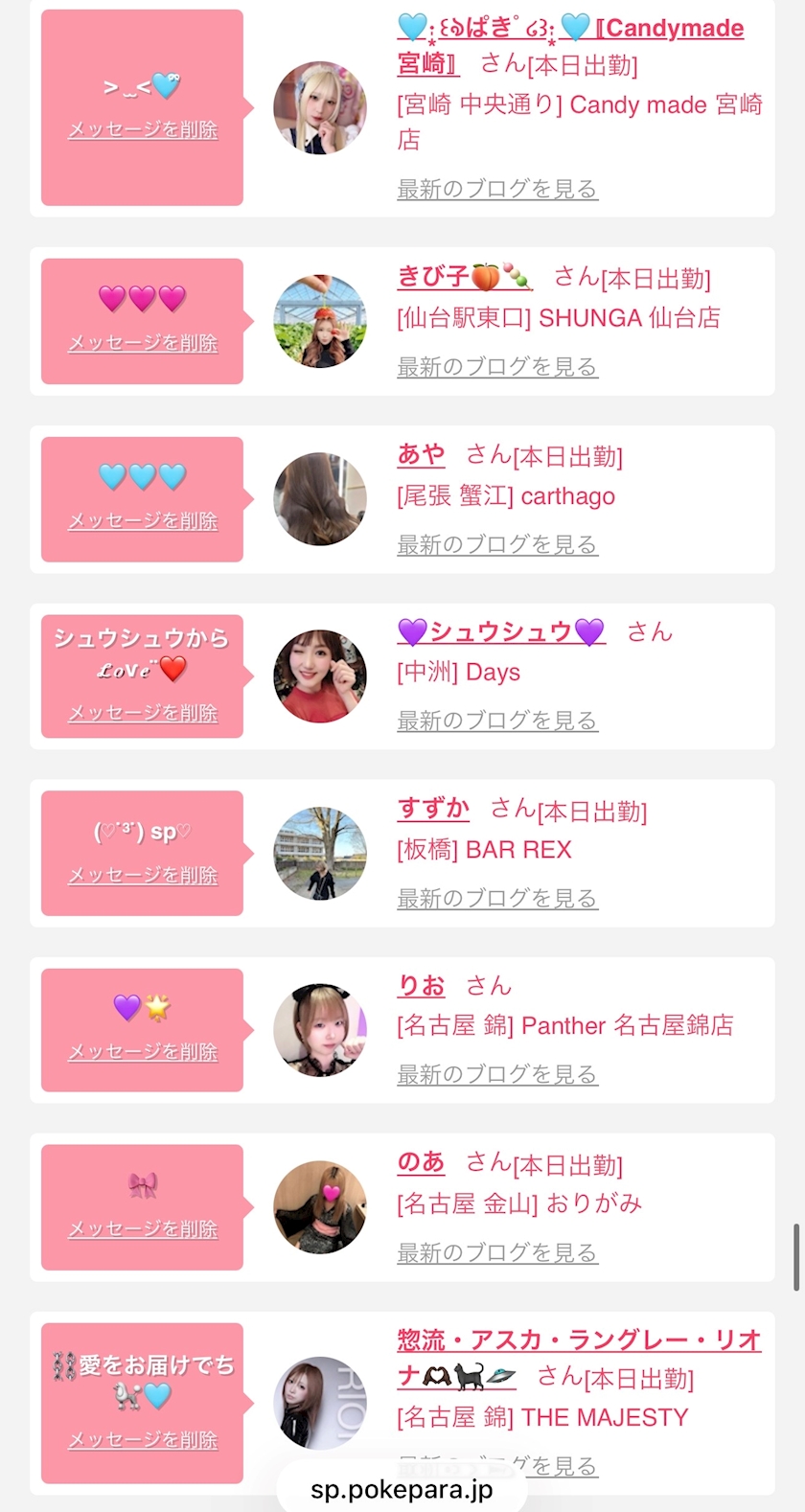Screen dimensions: 805x1512
Task: Delete the ribbon message sent to のあ
Action: point(143,1228)
